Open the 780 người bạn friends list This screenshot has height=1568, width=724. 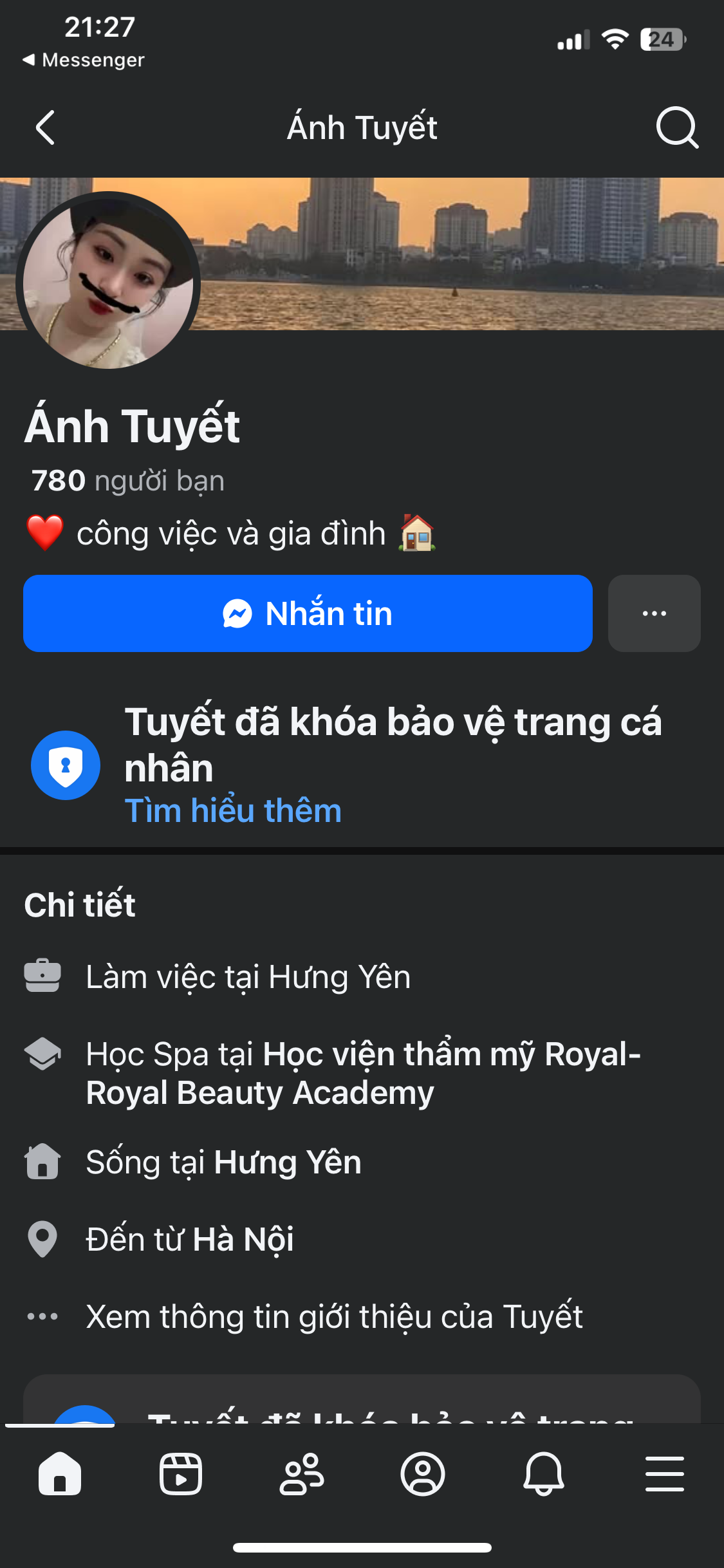point(128,481)
